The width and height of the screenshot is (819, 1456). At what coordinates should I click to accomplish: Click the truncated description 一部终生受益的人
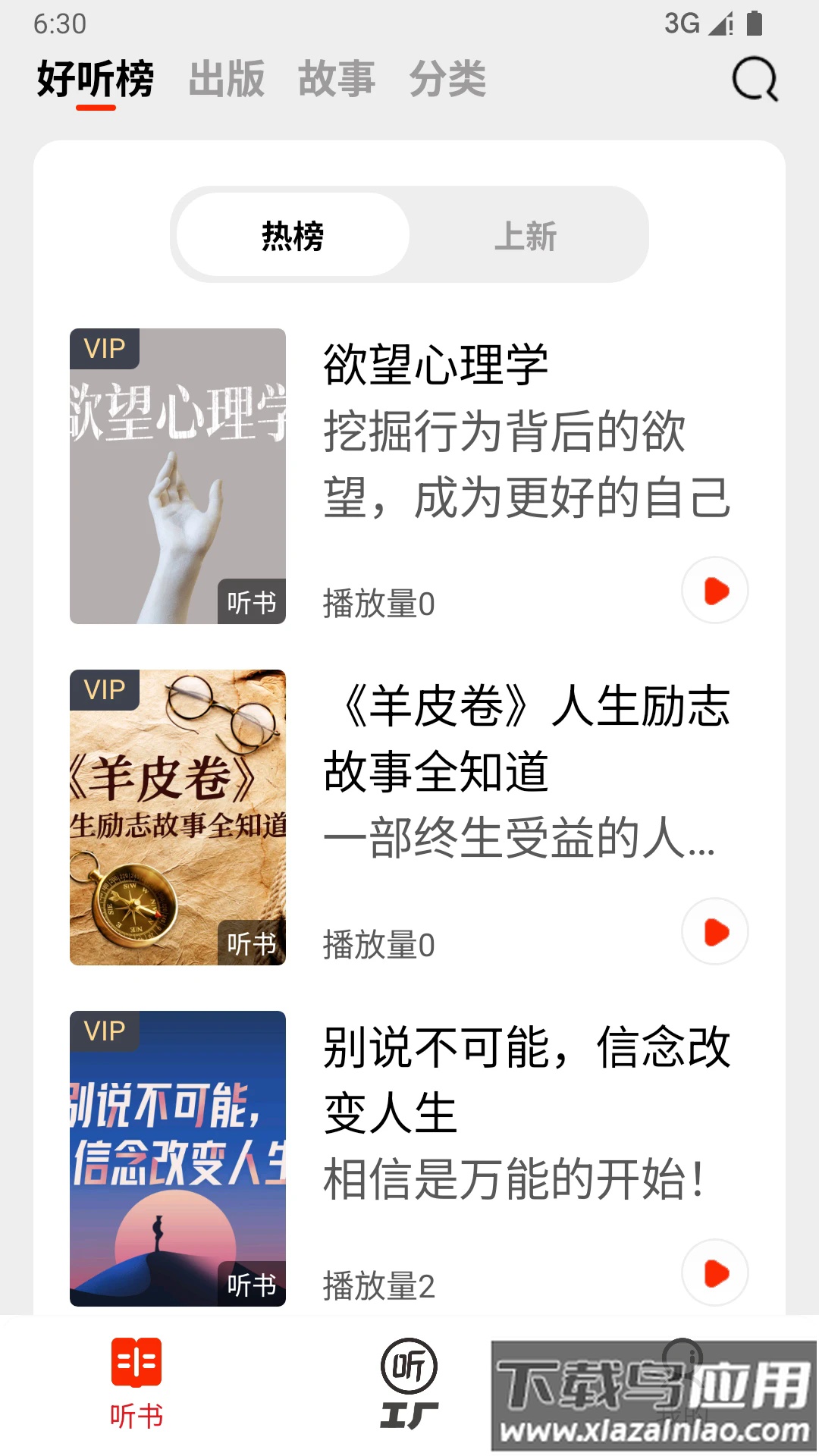tap(522, 842)
